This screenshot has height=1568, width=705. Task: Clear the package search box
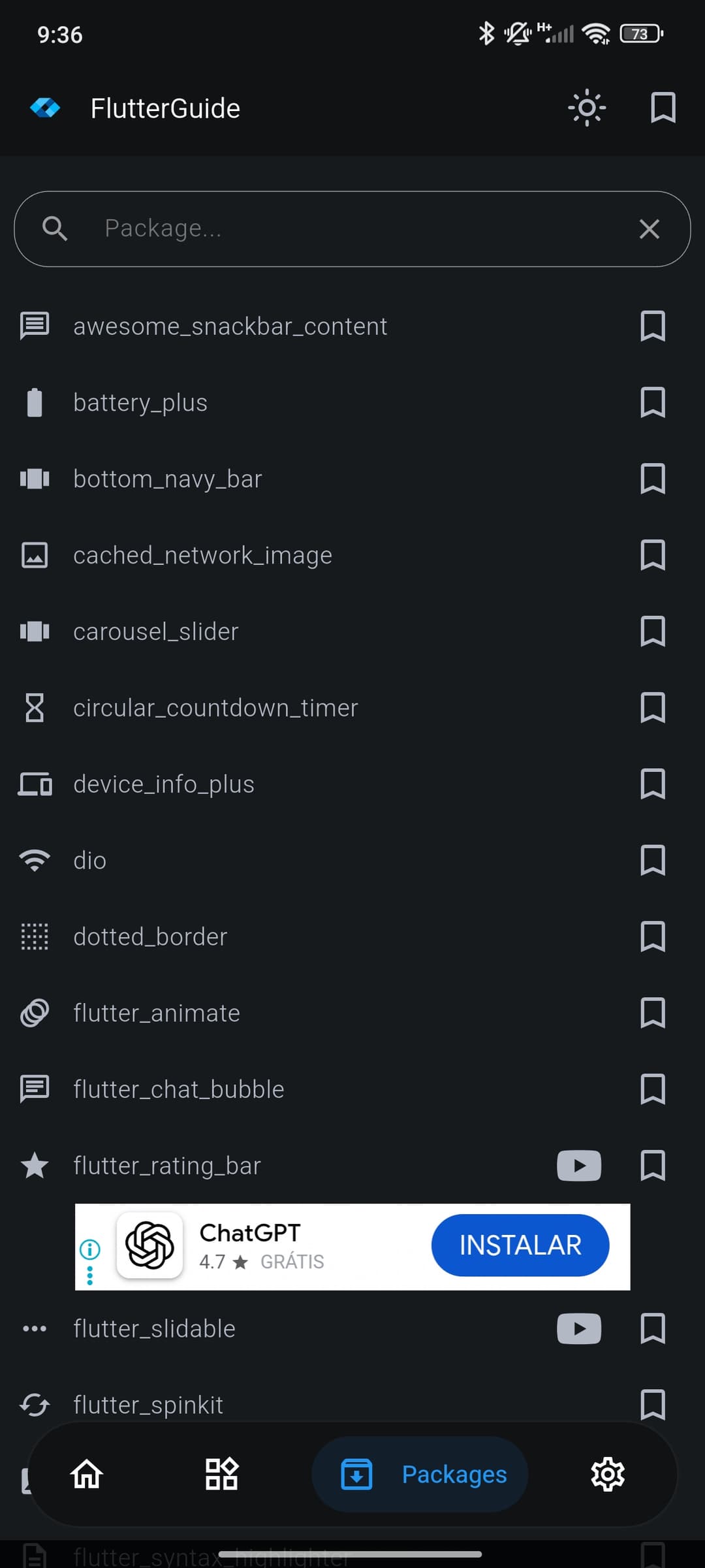[x=649, y=229]
